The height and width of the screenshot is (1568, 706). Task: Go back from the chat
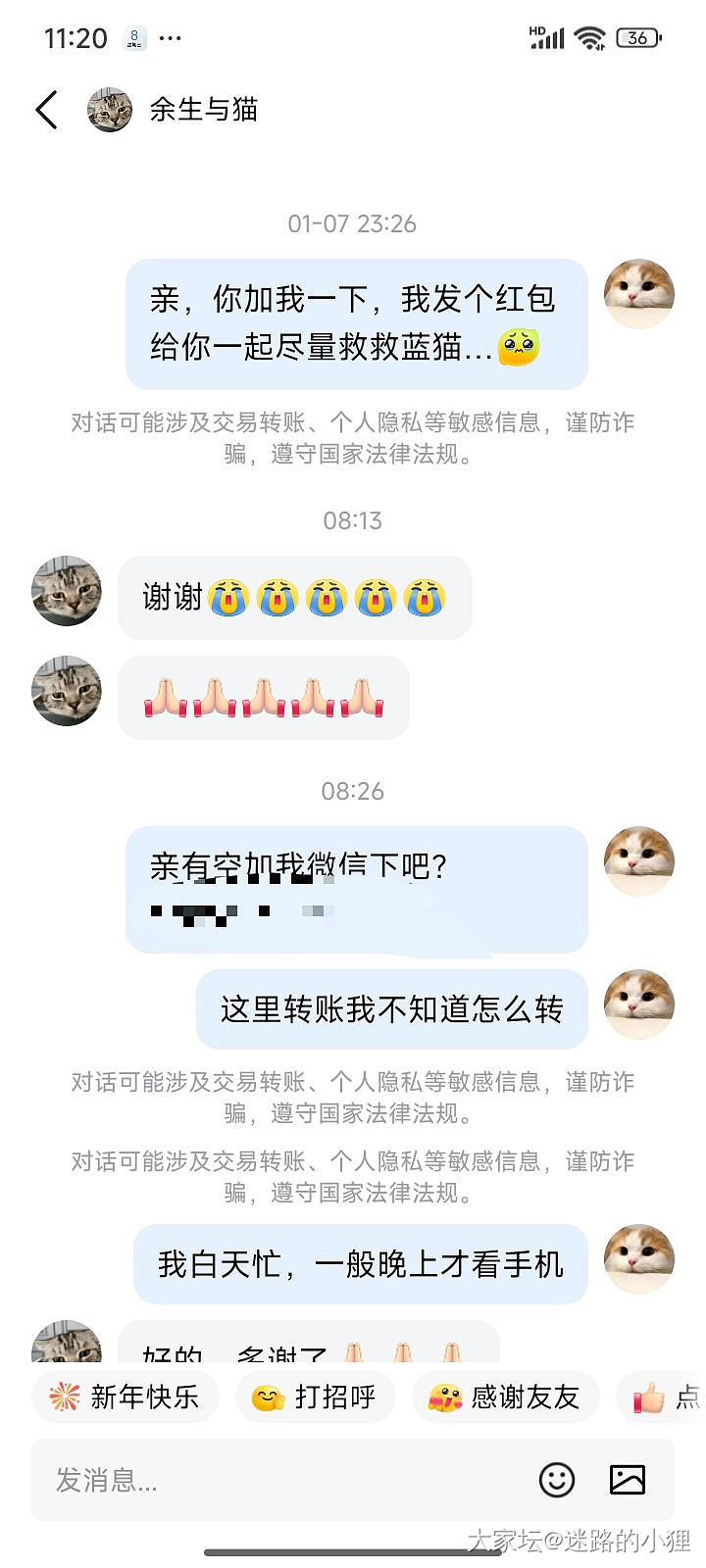coord(47,110)
